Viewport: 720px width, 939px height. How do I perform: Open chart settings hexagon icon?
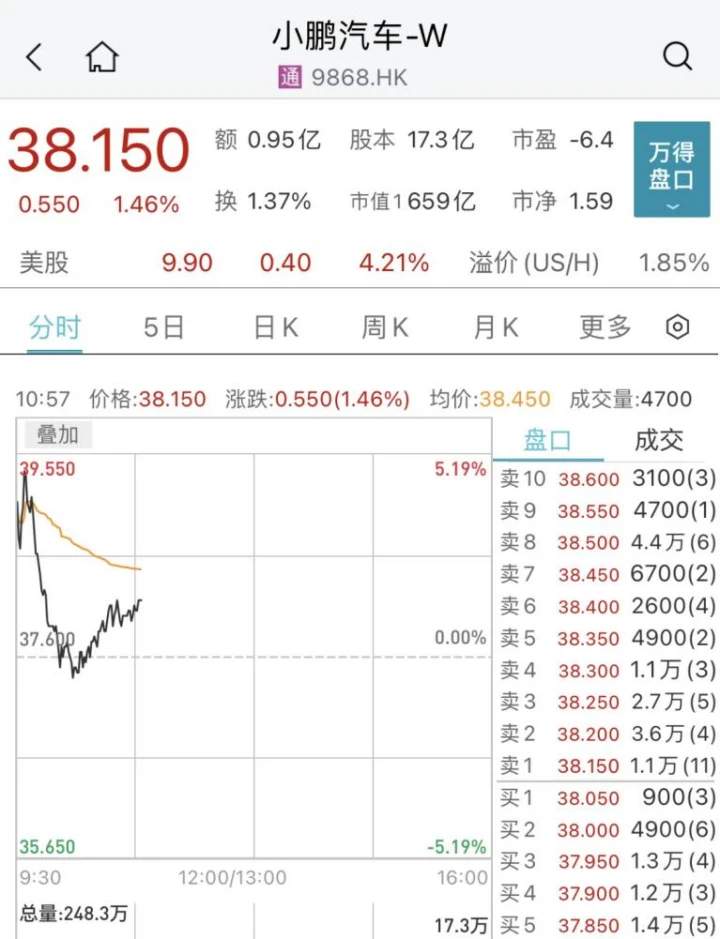click(678, 327)
